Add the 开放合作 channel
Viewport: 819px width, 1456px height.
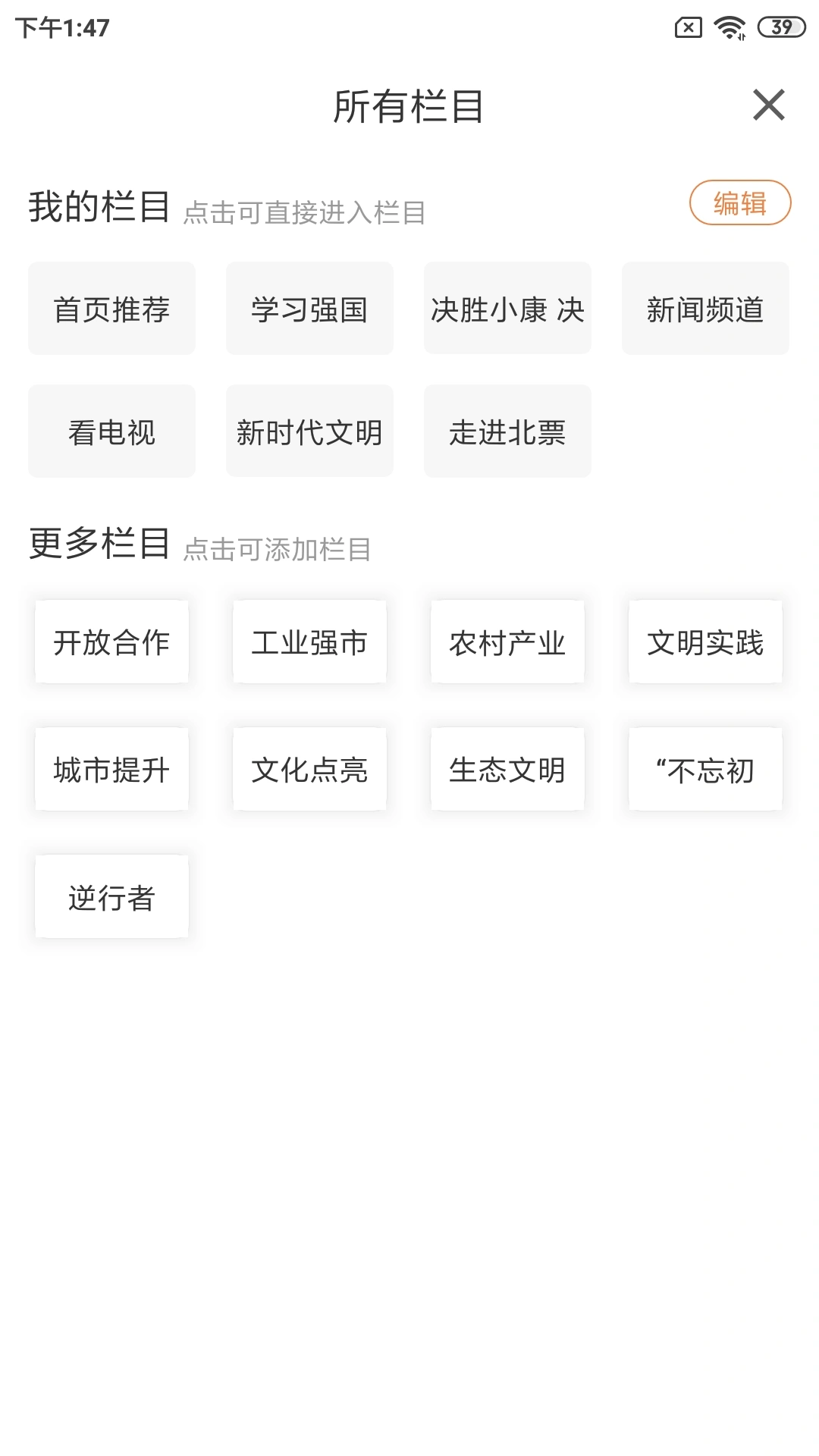click(x=111, y=642)
